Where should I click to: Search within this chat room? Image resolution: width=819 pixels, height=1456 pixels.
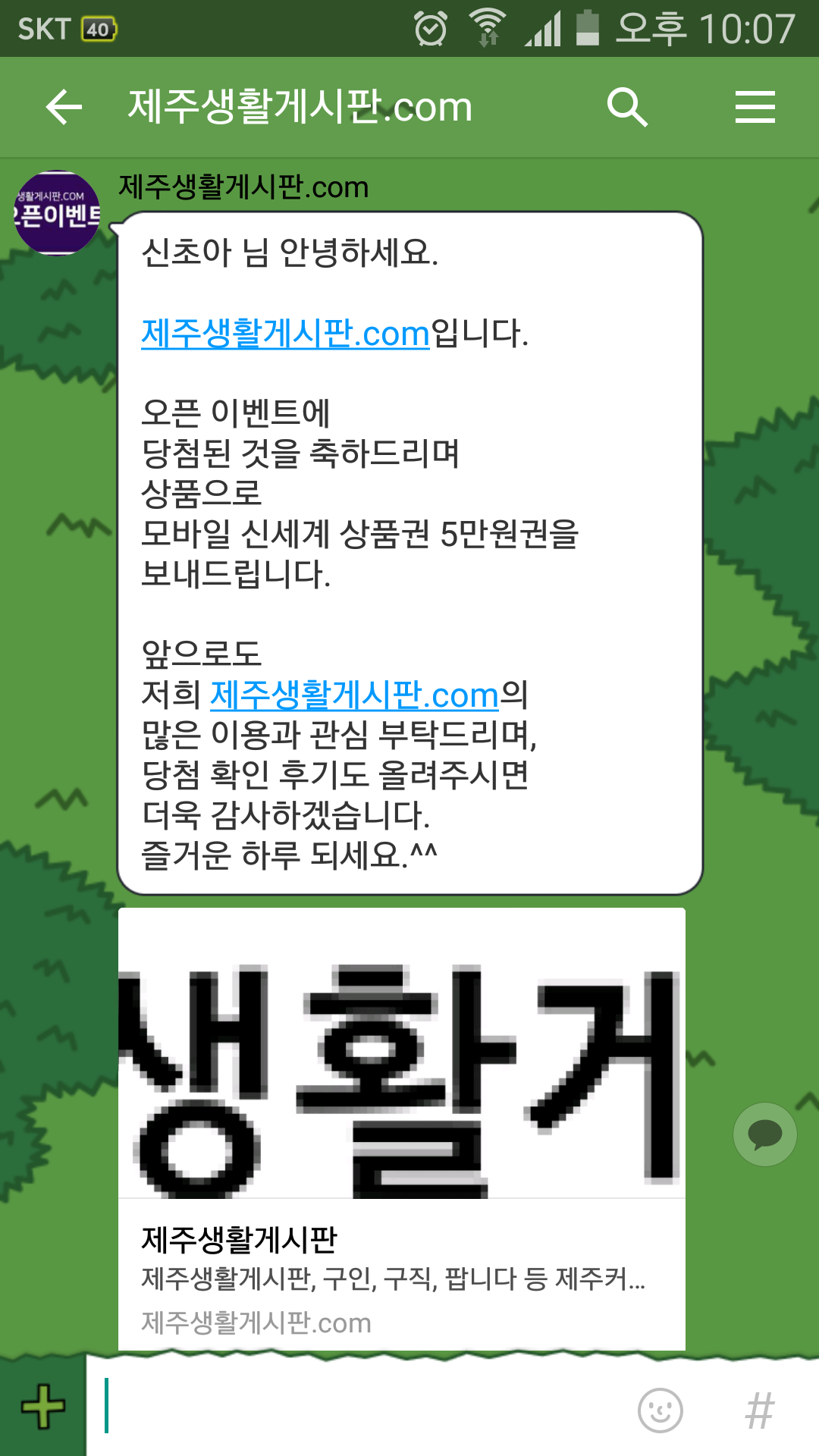coord(627,107)
